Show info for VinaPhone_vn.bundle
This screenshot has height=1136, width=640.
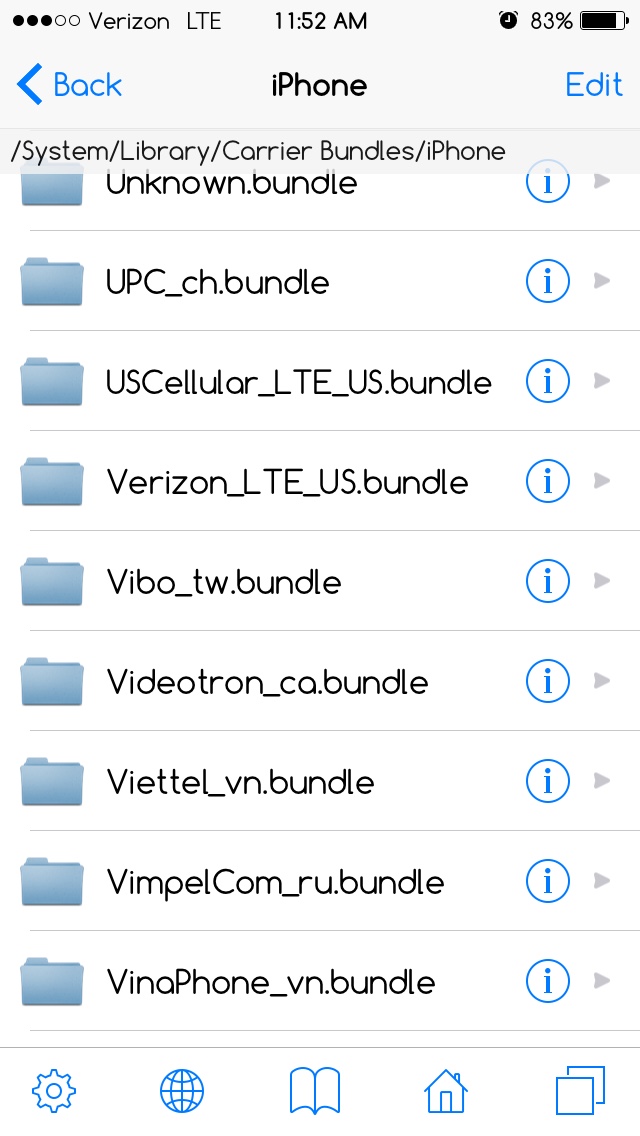547,980
